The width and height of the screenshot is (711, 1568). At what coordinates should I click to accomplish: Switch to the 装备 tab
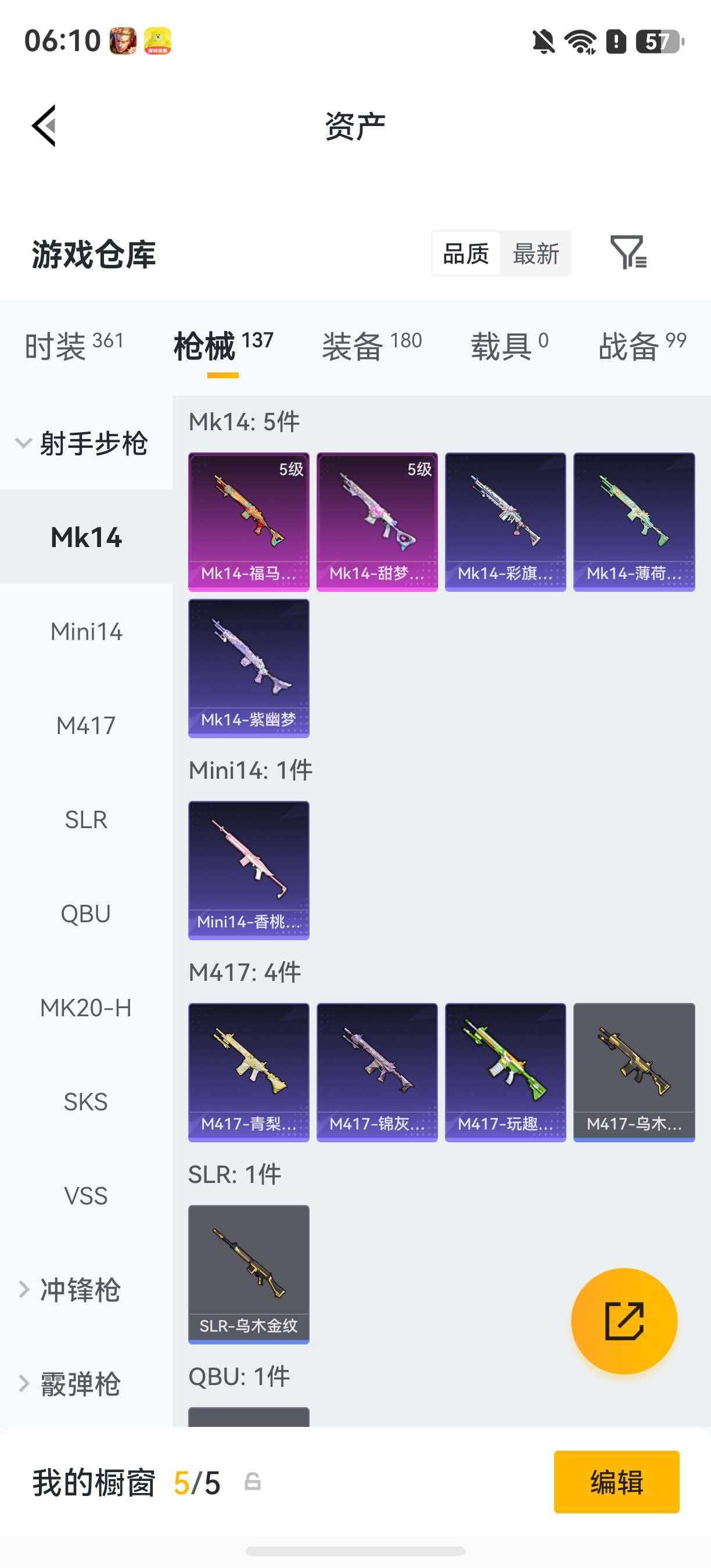coord(372,346)
